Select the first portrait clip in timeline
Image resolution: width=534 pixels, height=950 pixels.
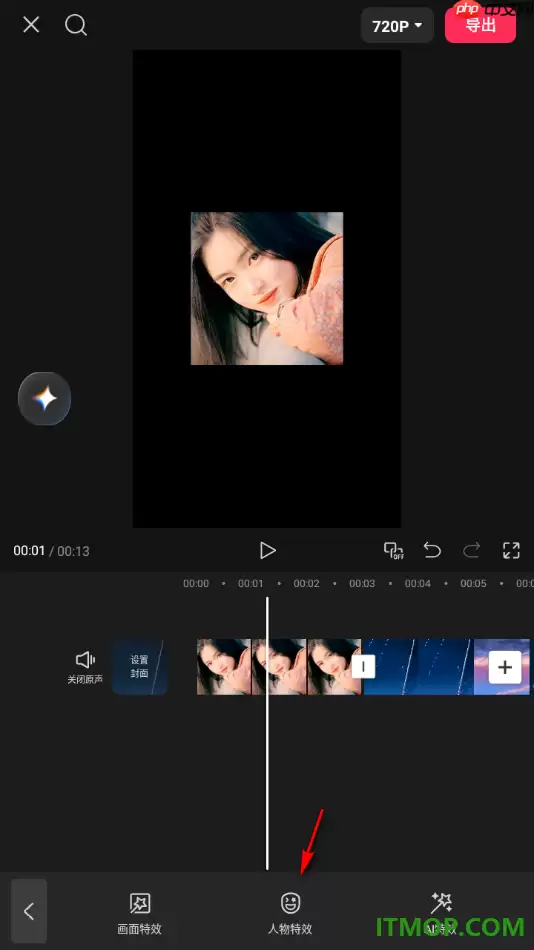tap(224, 666)
